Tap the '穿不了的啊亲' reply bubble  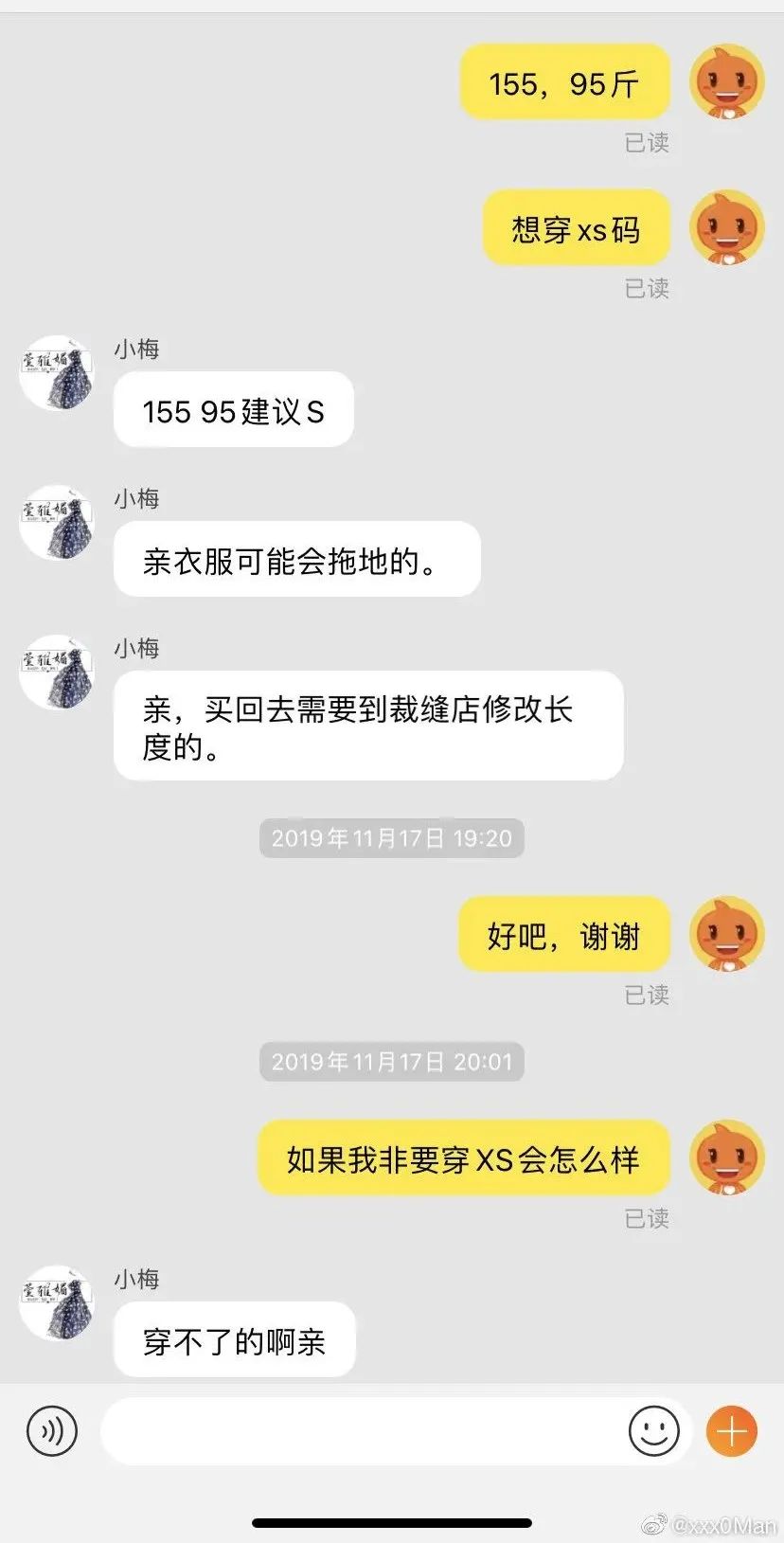(x=233, y=1338)
